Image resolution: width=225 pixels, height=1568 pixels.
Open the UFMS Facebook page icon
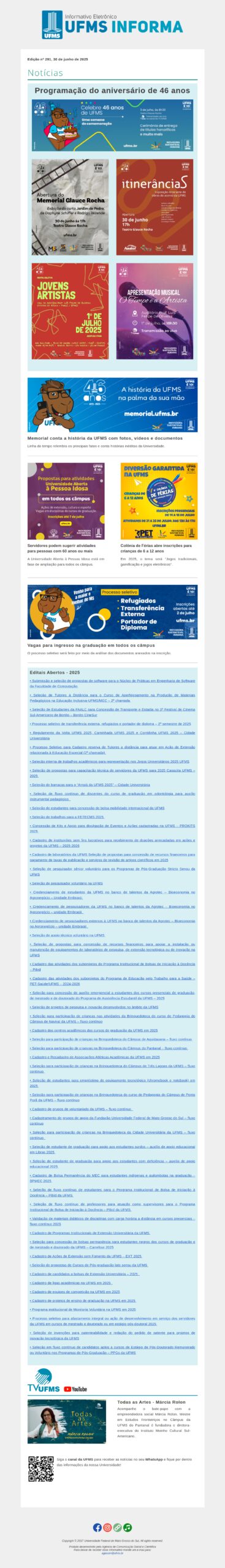(97, 1528)
